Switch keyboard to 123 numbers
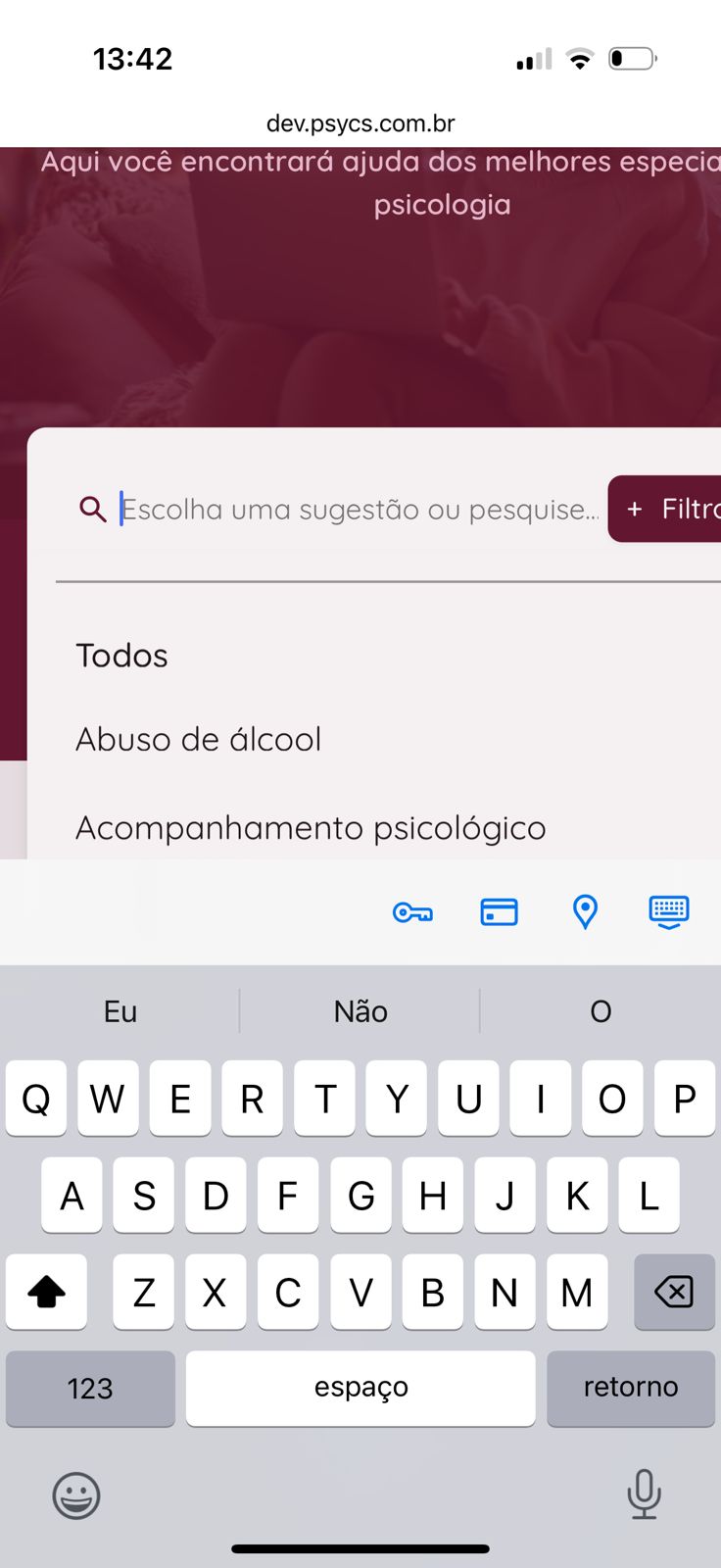The height and width of the screenshot is (1568, 721). coord(90,1388)
